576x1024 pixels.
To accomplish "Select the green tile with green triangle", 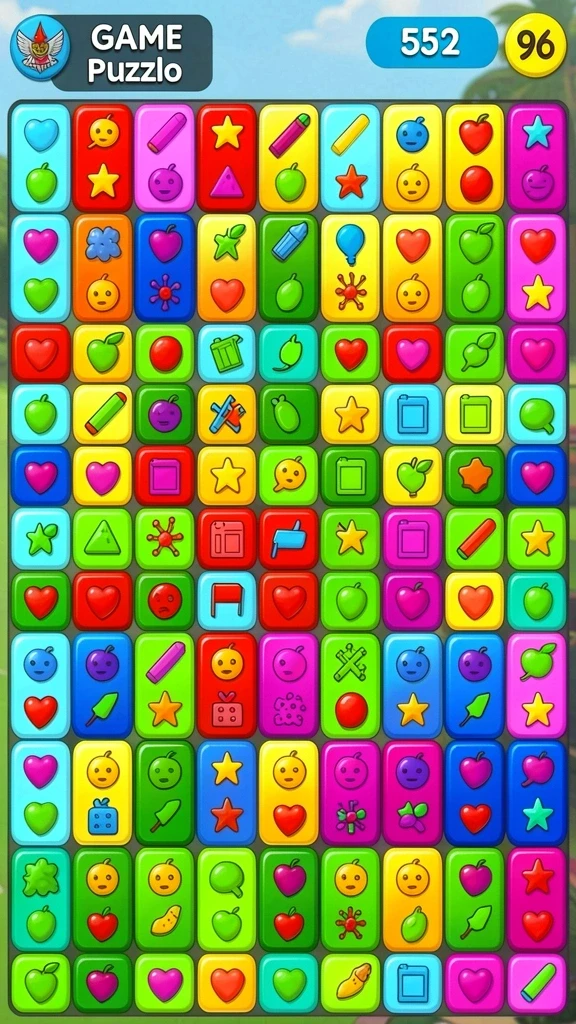I will point(103,538).
